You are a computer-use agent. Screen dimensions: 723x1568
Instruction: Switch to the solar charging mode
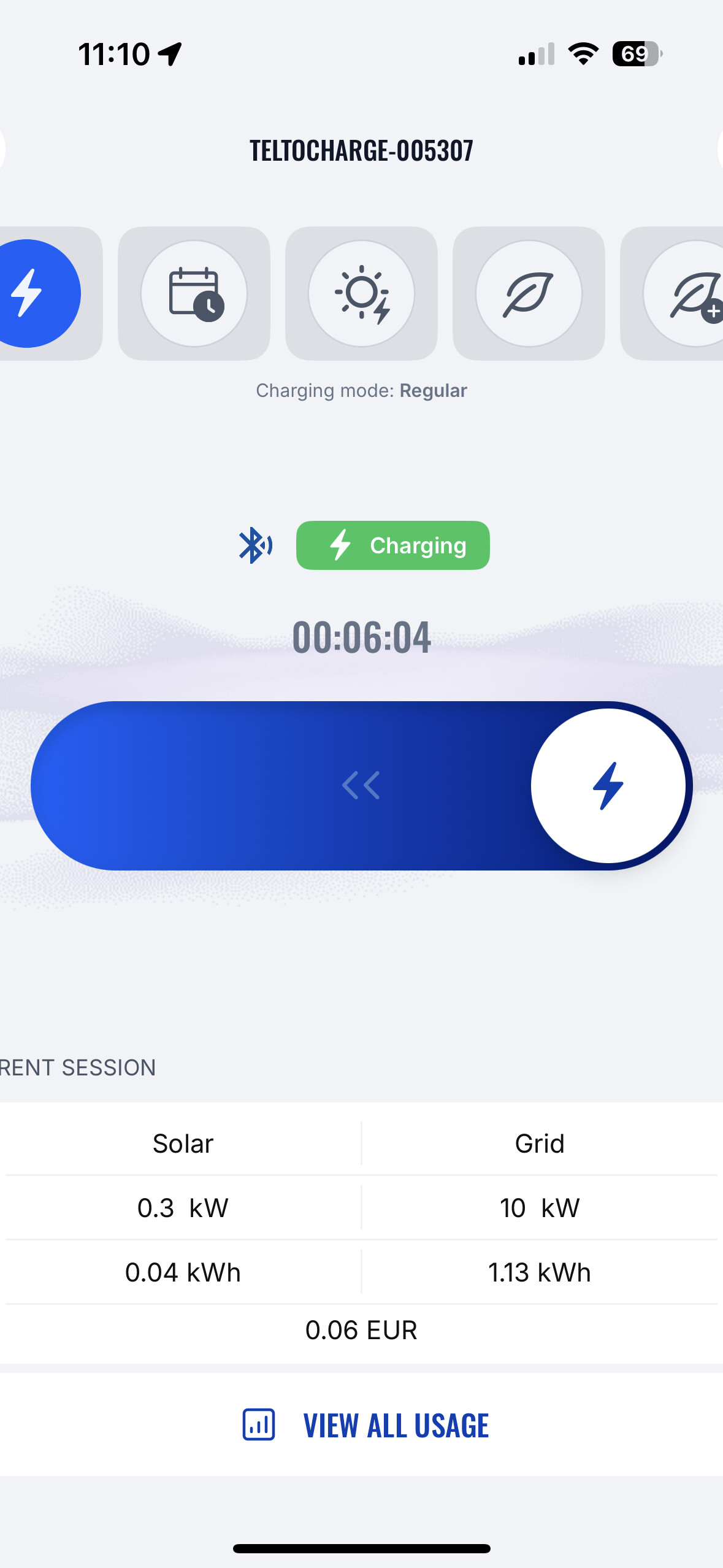[x=361, y=293]
